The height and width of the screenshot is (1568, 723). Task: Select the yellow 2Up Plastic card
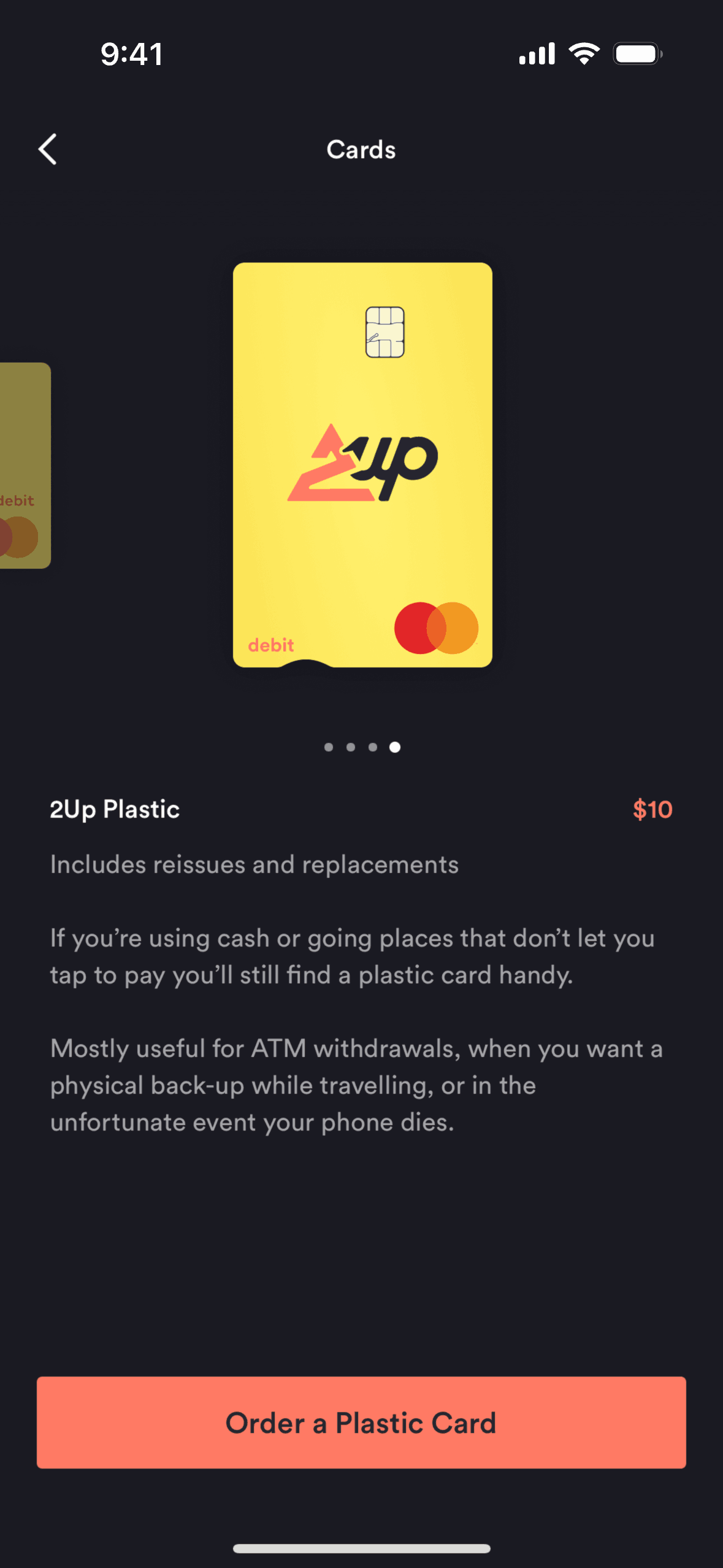(362, 465)
